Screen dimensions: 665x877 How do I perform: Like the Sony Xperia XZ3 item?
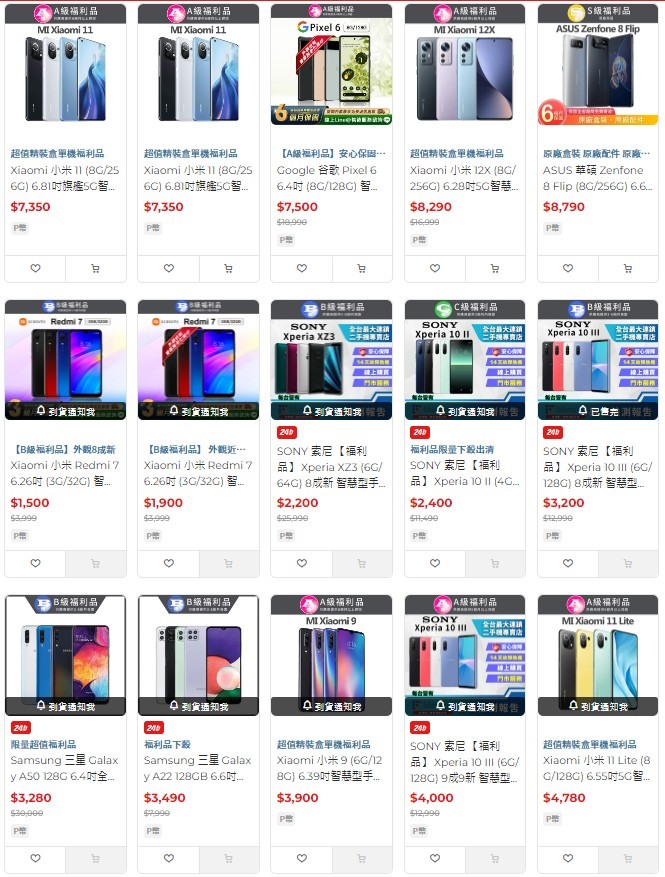pyautogui.click(x=301, y=564)
